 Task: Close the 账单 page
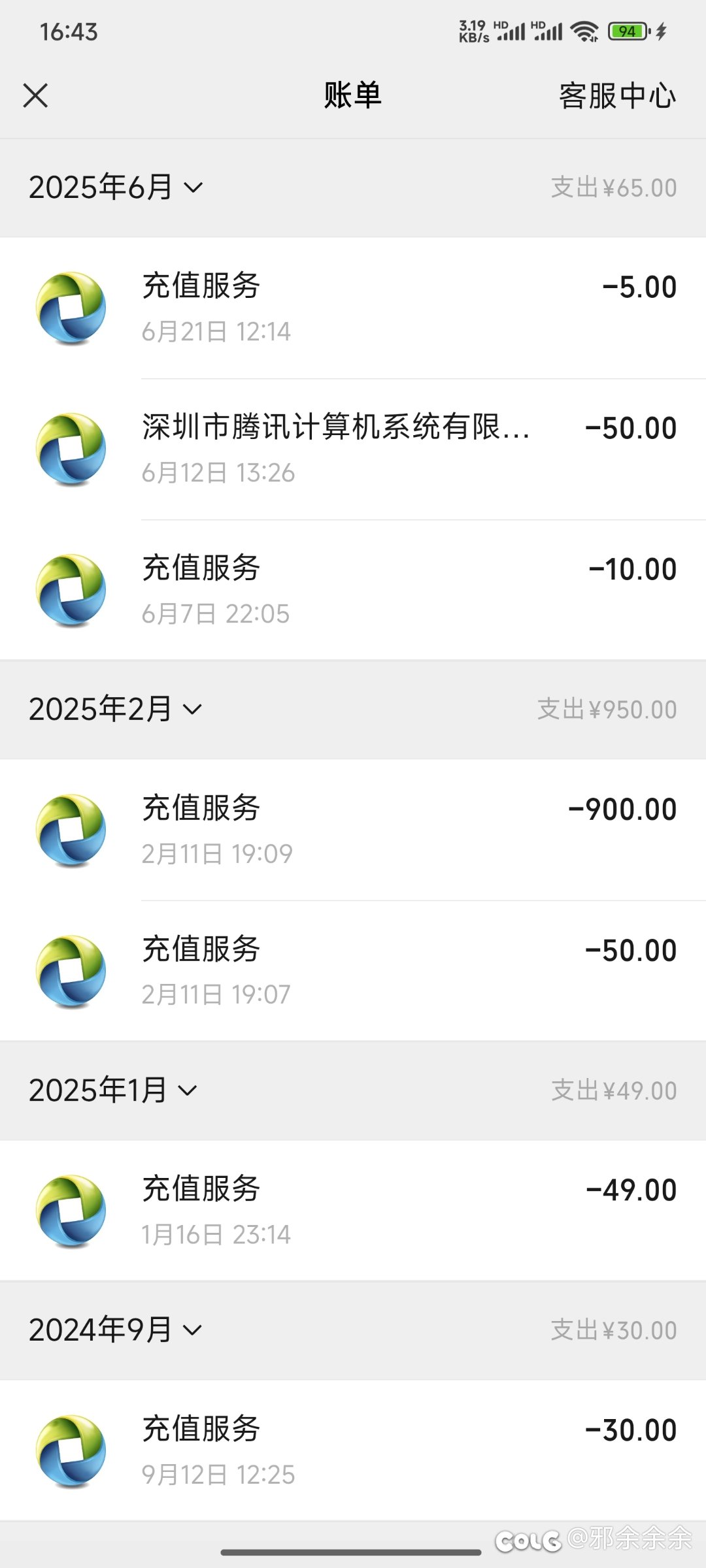coord(35,95)
